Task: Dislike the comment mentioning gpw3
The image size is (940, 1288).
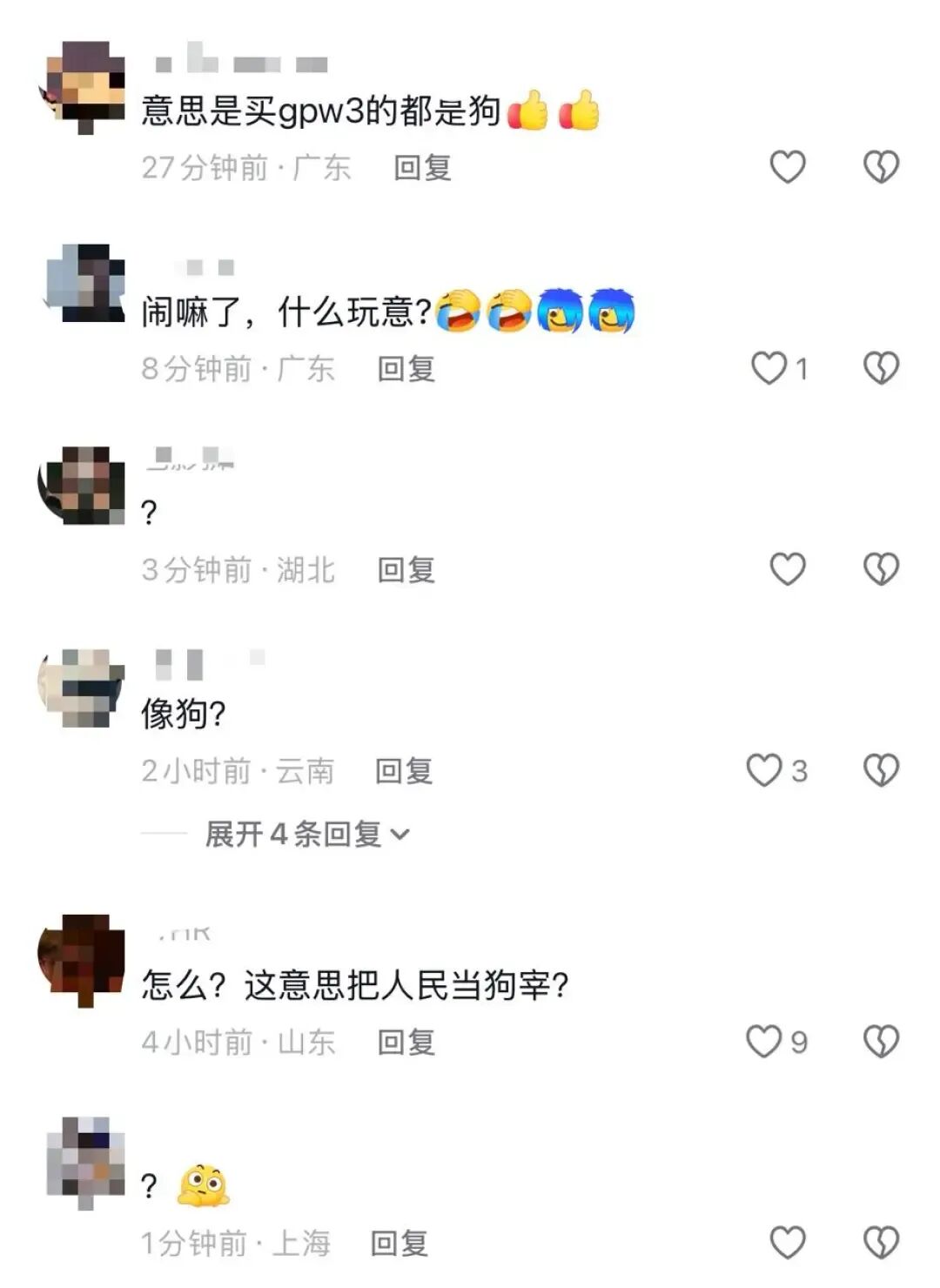Action: tap(883, 167)
